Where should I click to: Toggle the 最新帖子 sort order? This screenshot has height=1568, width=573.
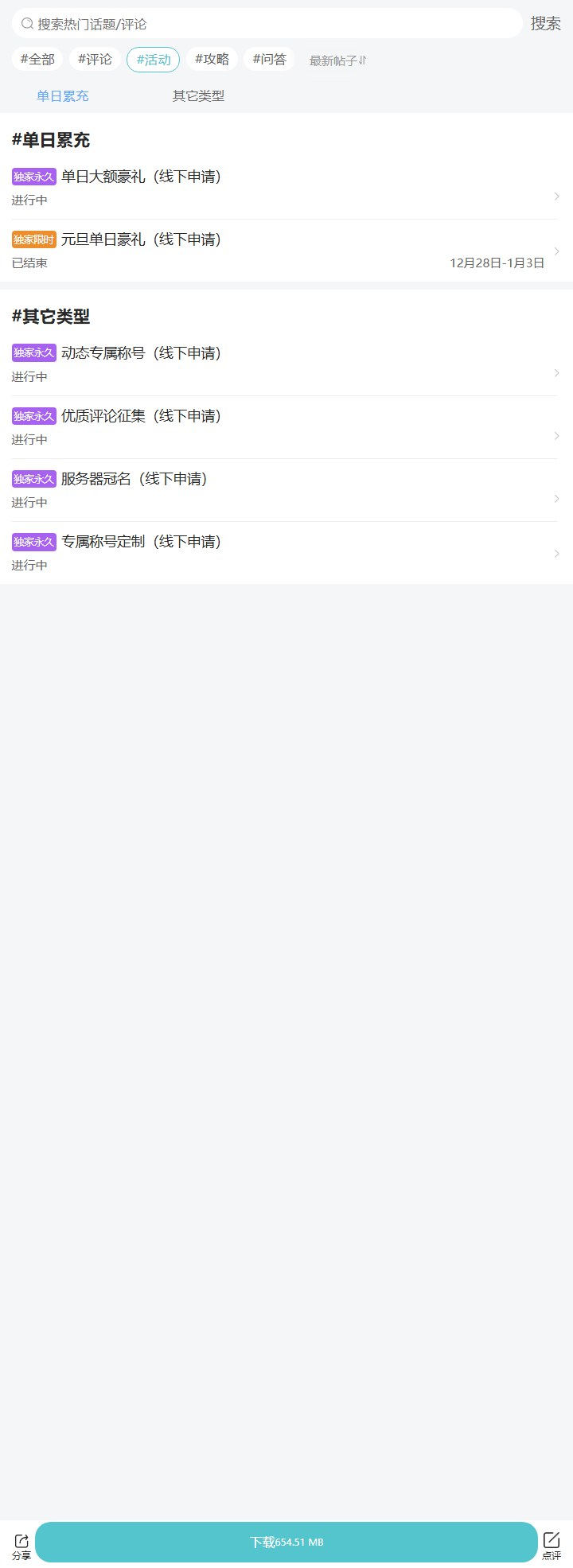tap(337, 60)
